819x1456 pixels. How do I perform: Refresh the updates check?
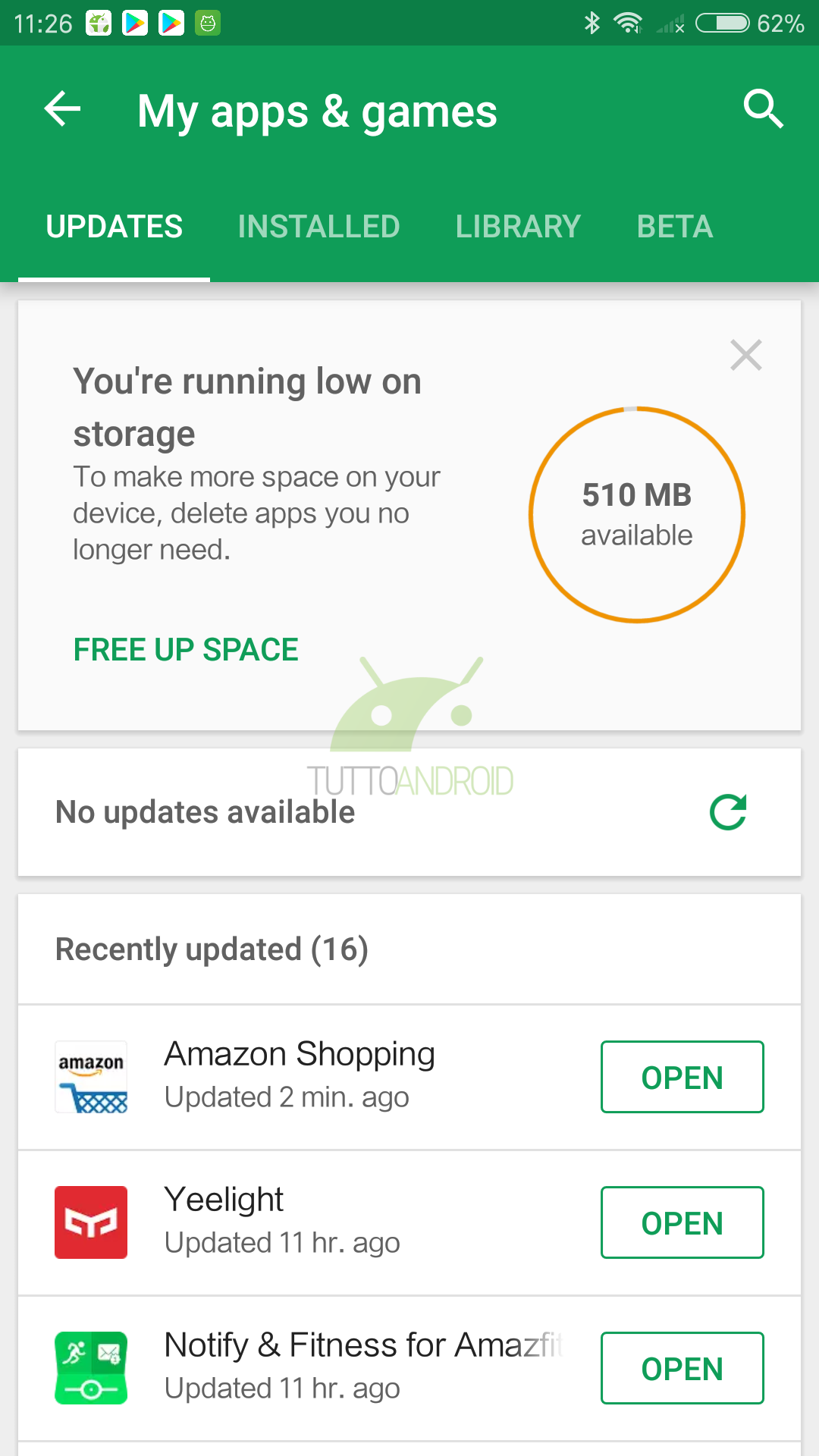pyautogui.click(x=728, y=812)
